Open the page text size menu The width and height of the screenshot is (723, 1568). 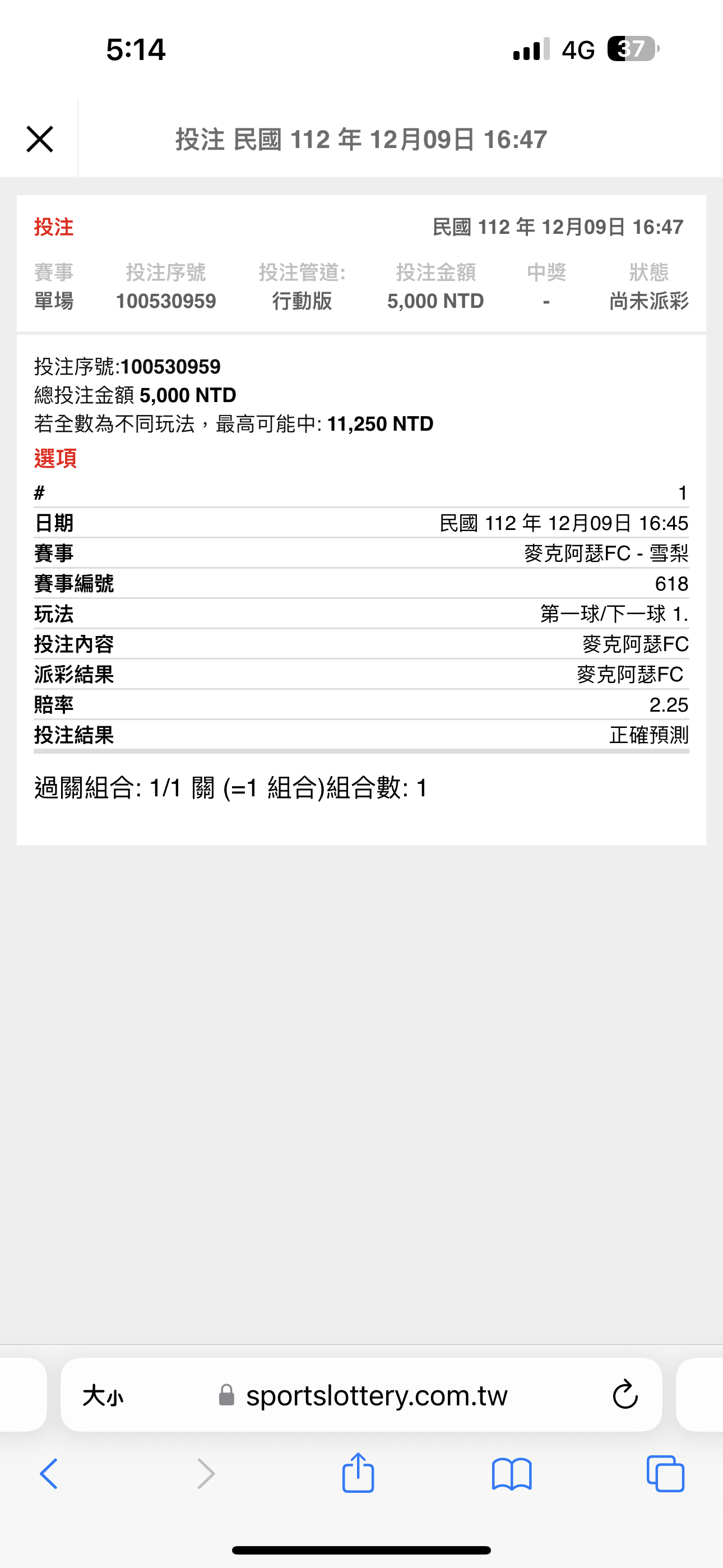[103, 1396]
